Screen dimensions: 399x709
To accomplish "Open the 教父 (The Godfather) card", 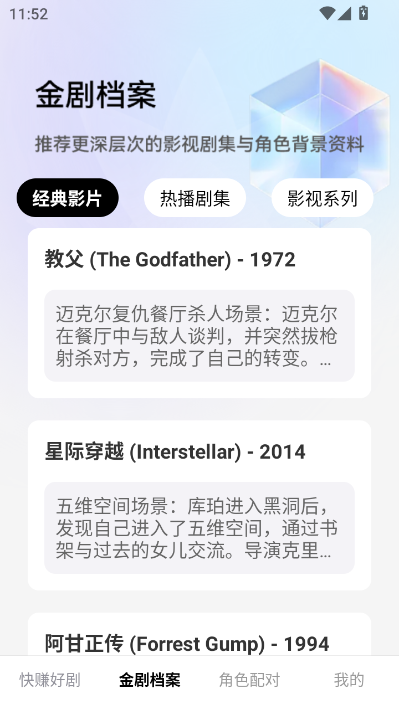I will tap(200, 313).
